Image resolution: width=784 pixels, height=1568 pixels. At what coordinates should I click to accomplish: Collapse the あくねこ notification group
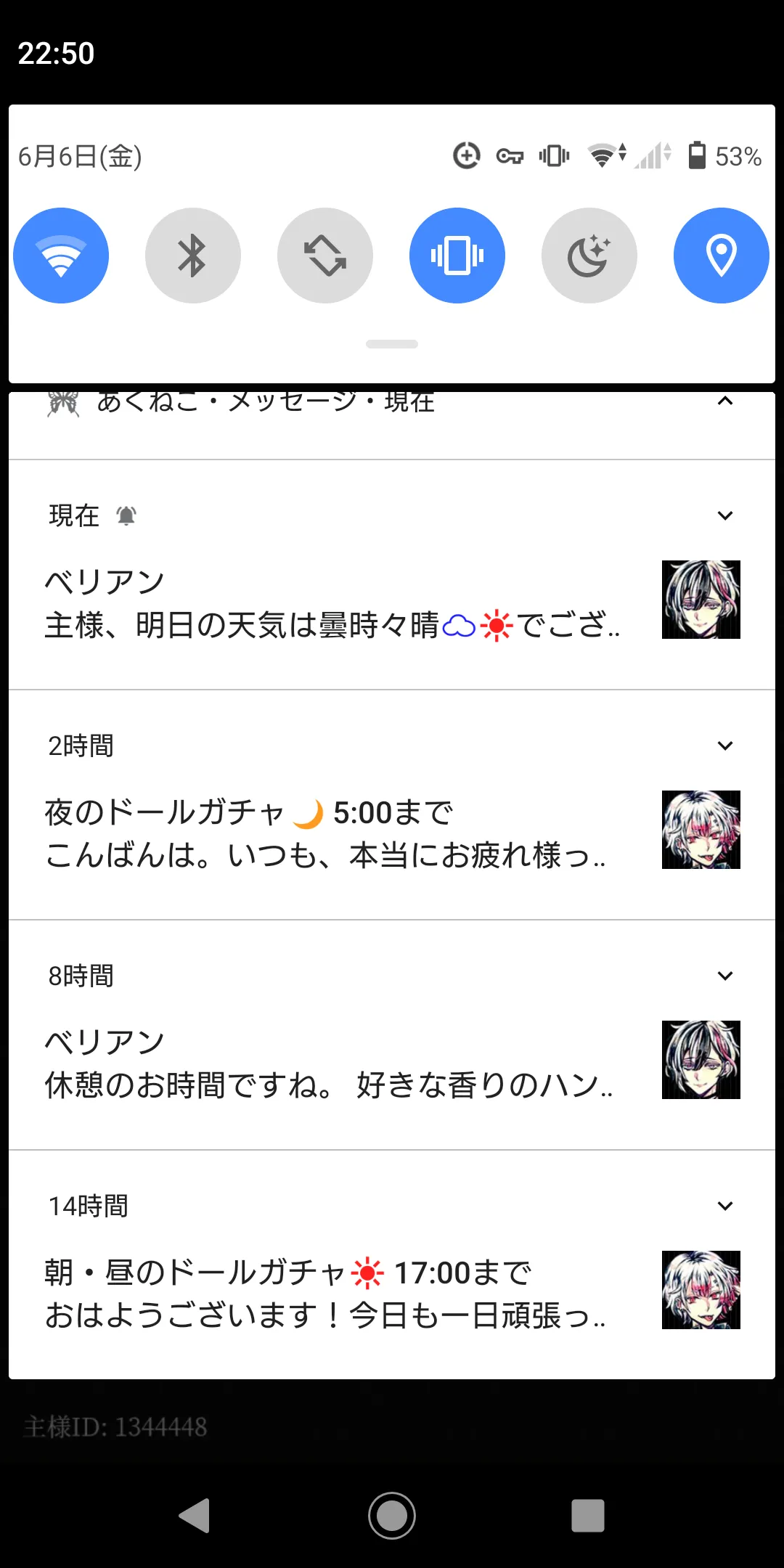724,401
